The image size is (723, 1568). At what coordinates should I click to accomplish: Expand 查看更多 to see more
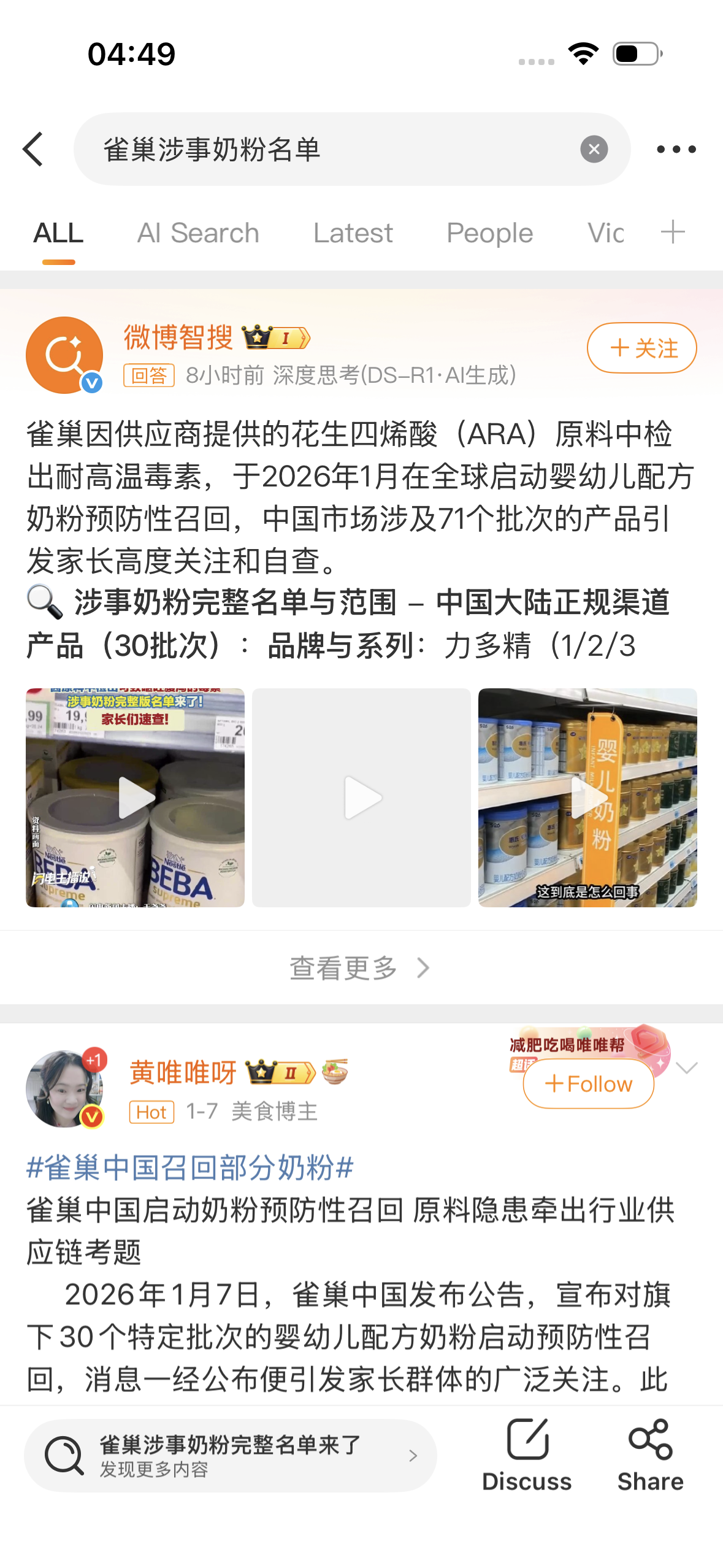[360, 967]
